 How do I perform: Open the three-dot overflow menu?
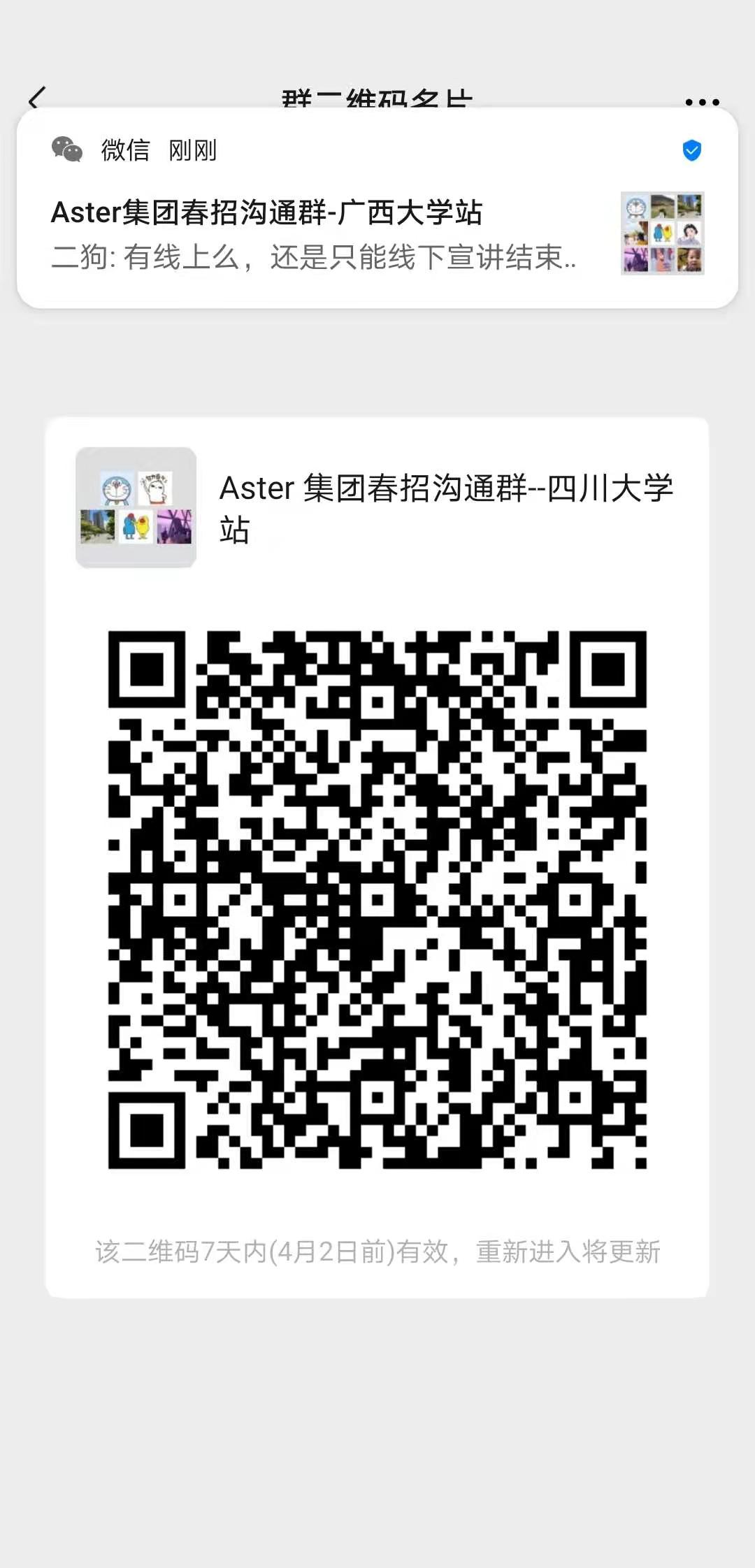702,102
